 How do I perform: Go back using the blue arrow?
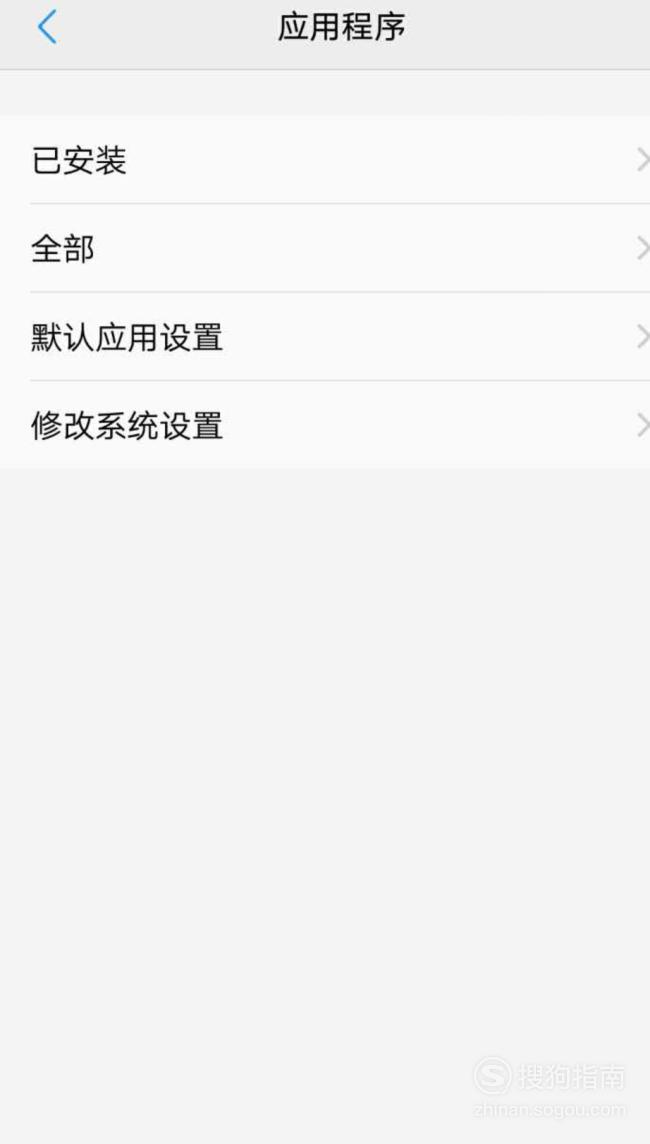point(47,27)
